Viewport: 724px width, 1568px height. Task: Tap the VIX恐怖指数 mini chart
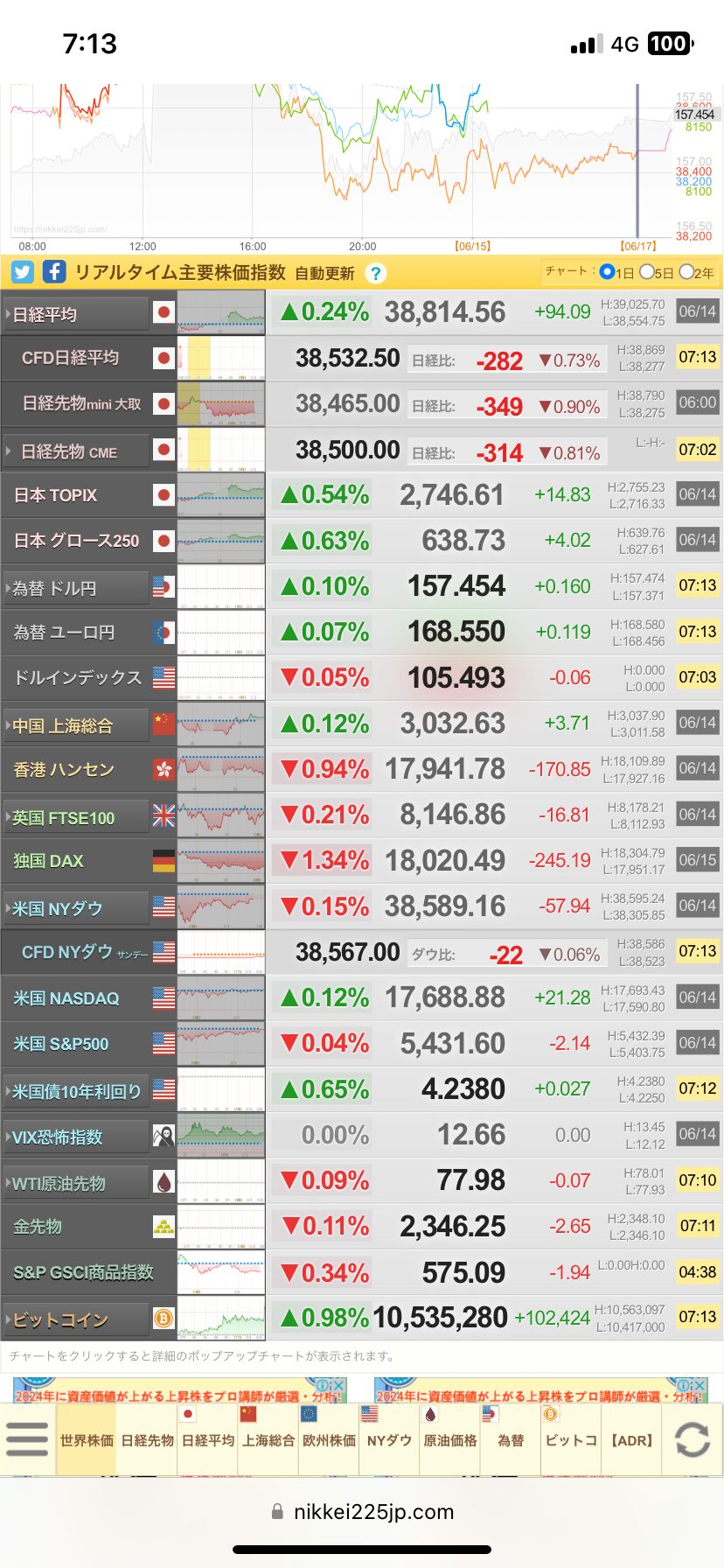tap(221, 1135)
